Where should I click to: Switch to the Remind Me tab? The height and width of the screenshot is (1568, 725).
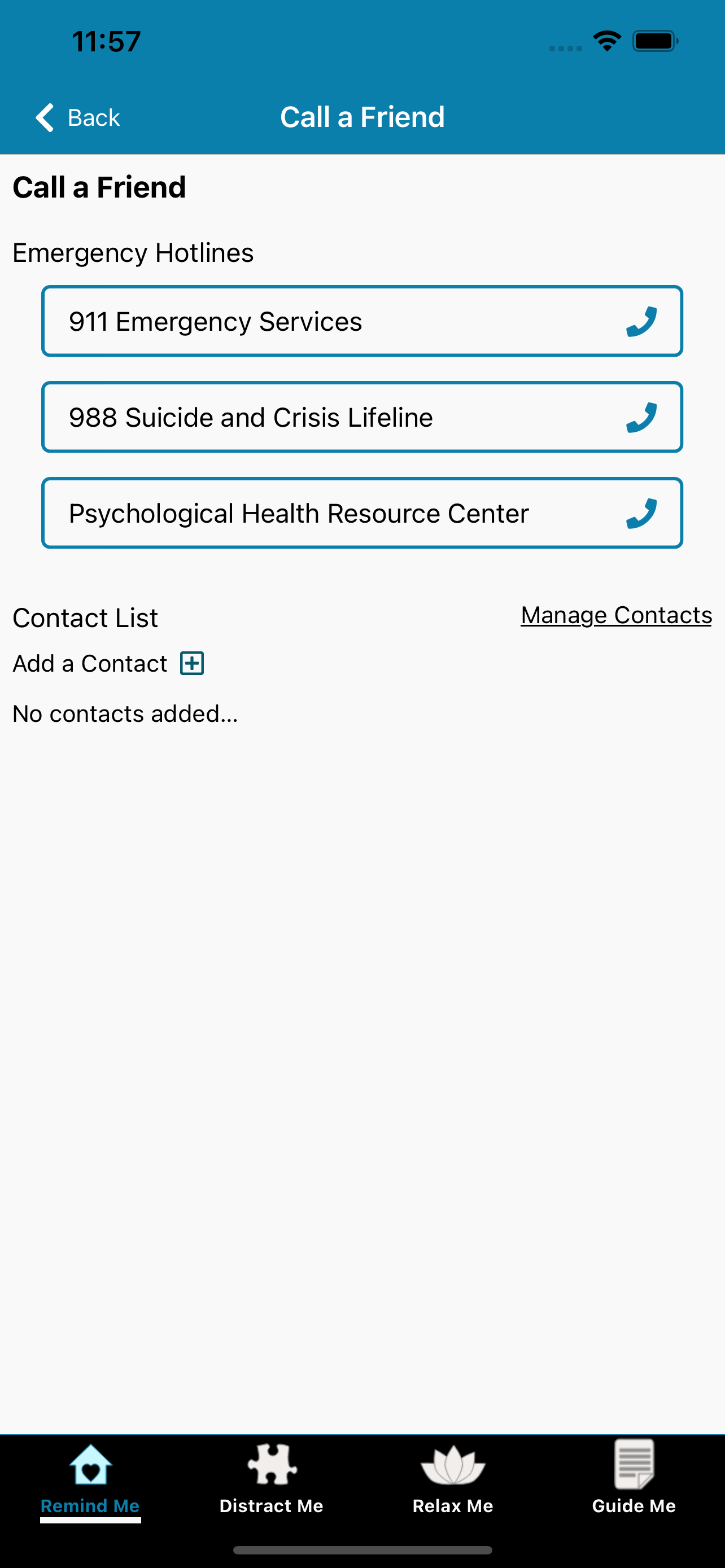coord(90,1481)
